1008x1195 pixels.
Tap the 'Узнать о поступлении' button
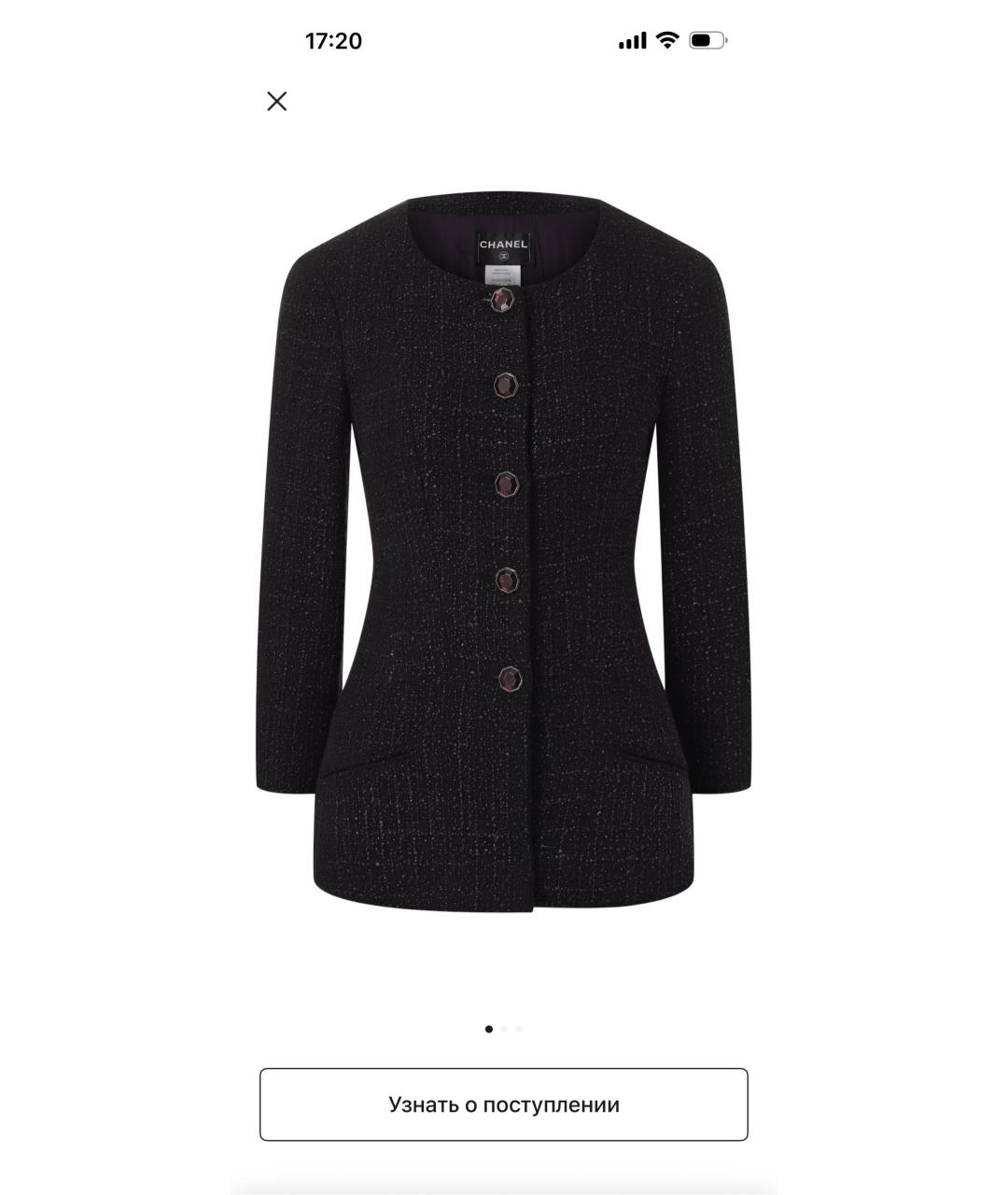click(x=504, y=1104)
